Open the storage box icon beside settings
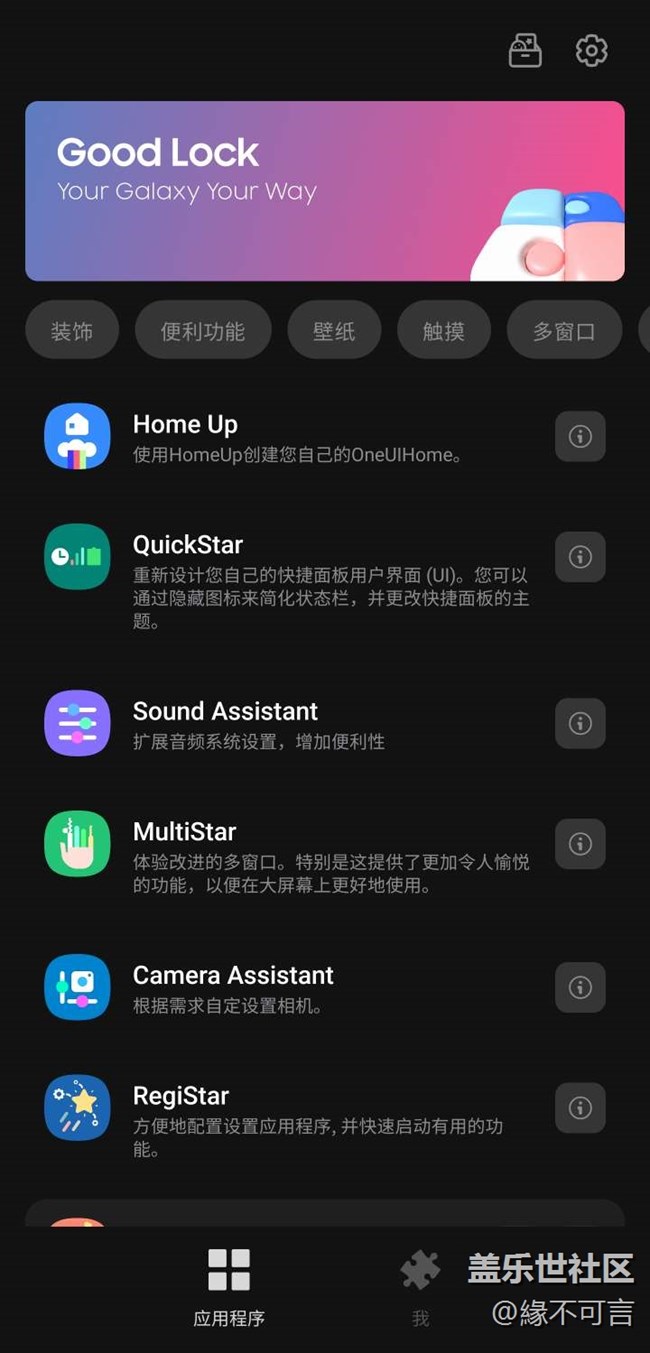650x1353 pixels. (x=525, y=50)
